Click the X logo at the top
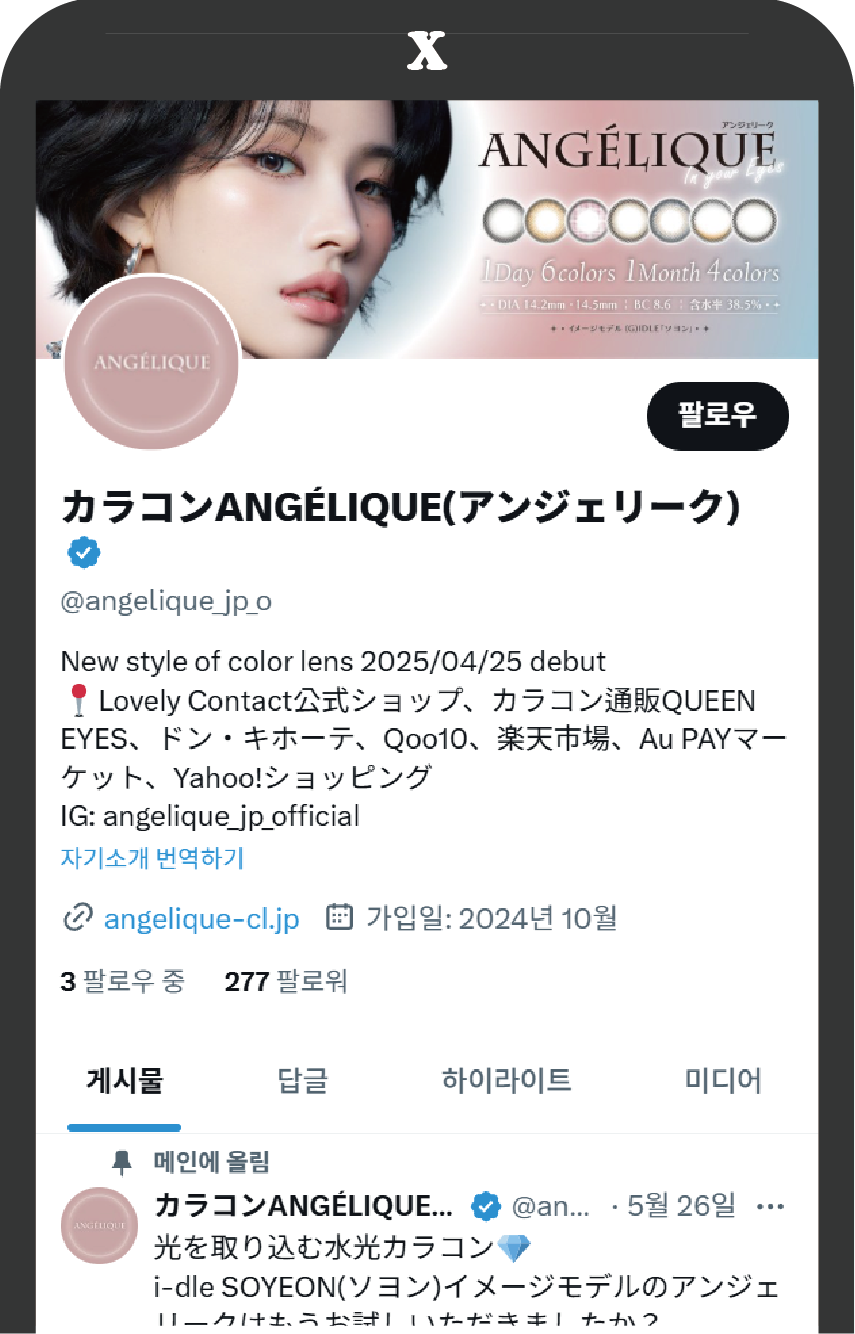The image size is (855, 1334). coord(427,48)
